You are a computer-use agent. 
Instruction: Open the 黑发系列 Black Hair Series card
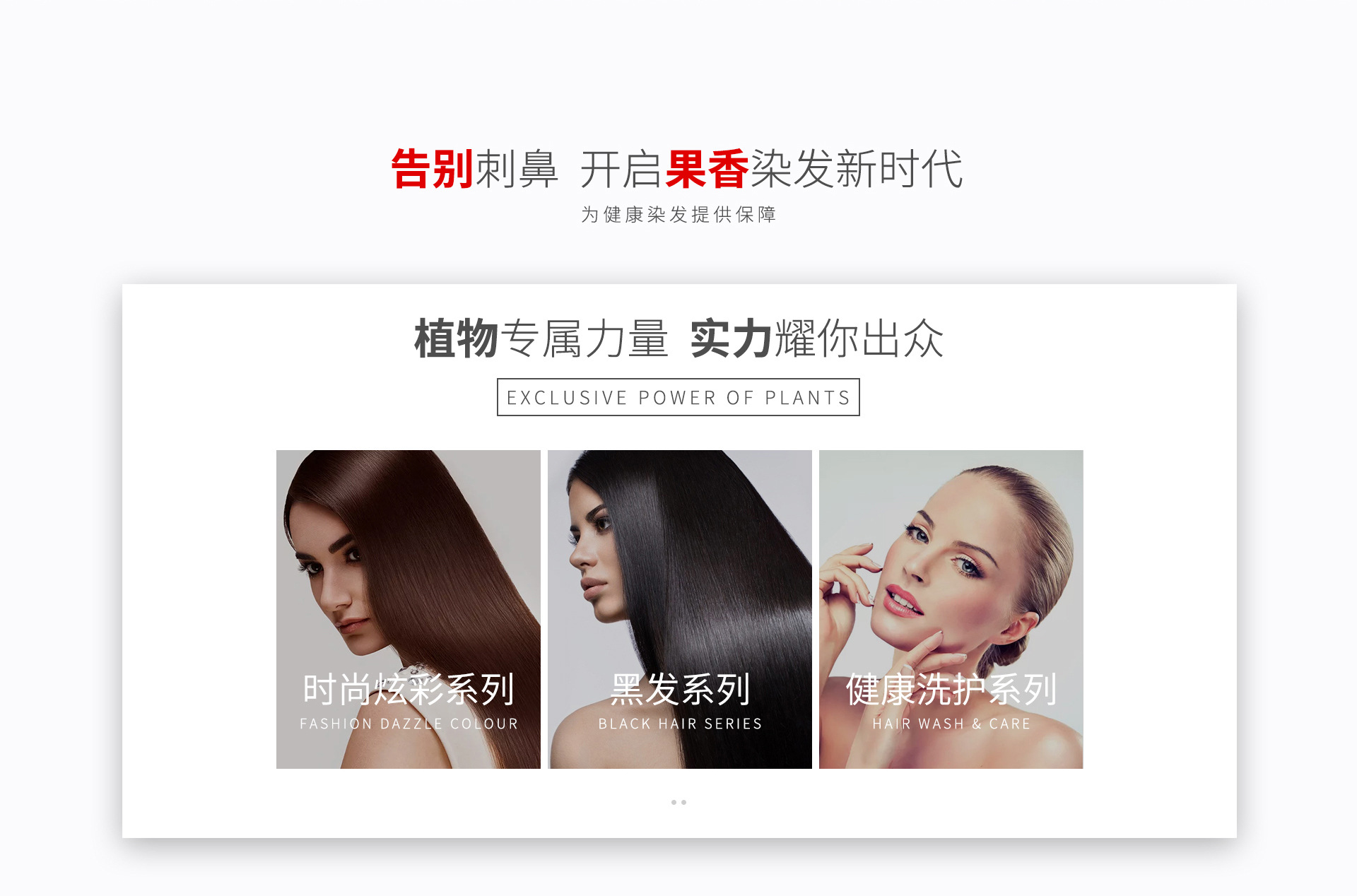pyautogui.click(x=679, y=609)
